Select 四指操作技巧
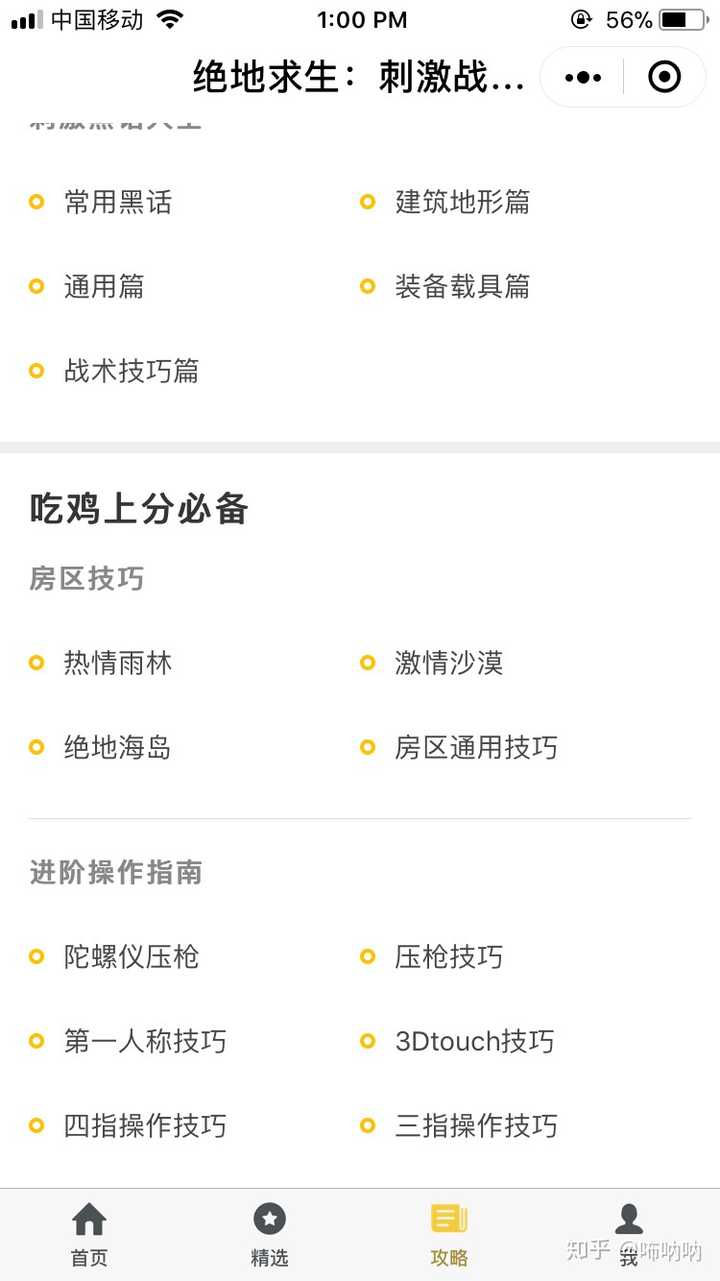 (x=145, y=1126)
